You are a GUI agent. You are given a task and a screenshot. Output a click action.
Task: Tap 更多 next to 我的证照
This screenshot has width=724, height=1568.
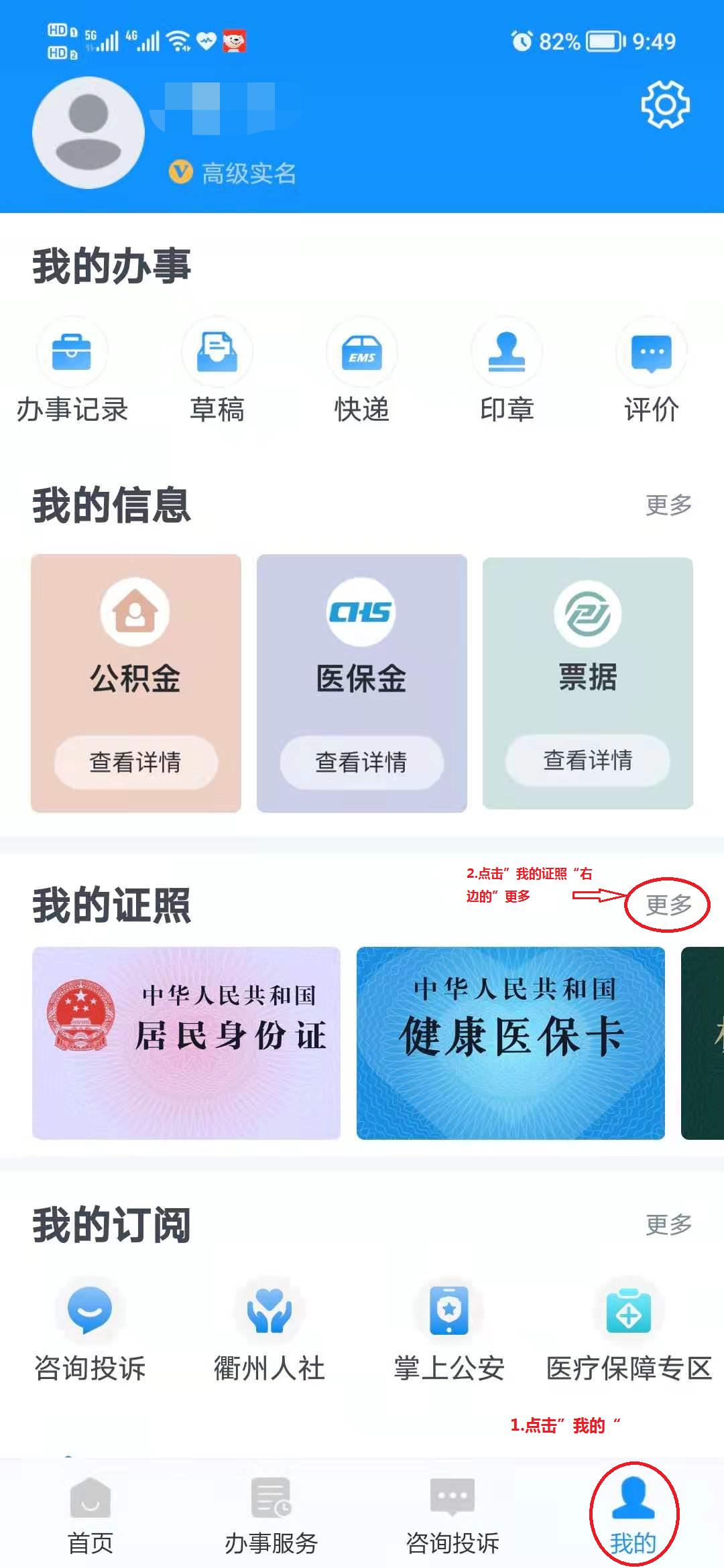coord(668,905)
